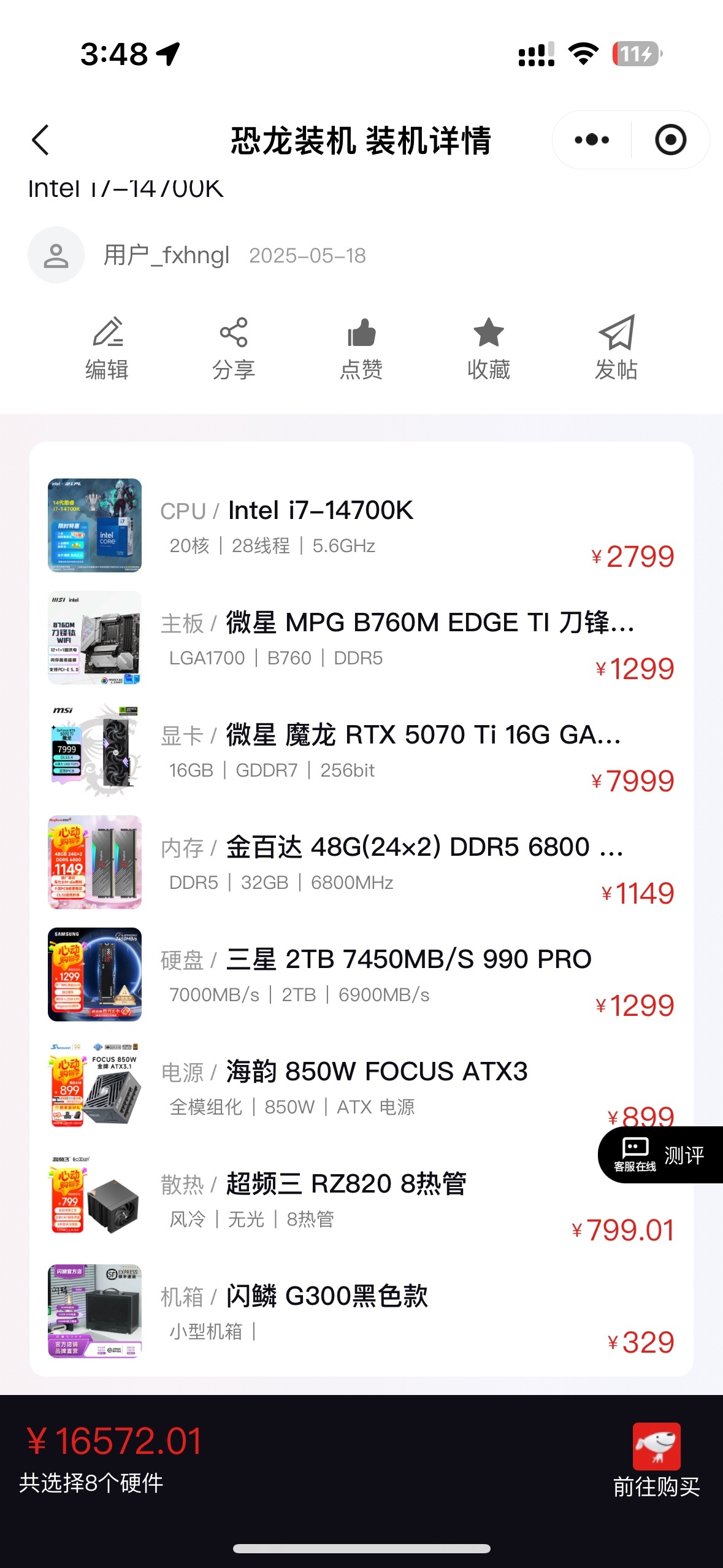Open the Intel i7-14700K CPU row
Viewport: 723px width, 1568px height.
(361, 526)
